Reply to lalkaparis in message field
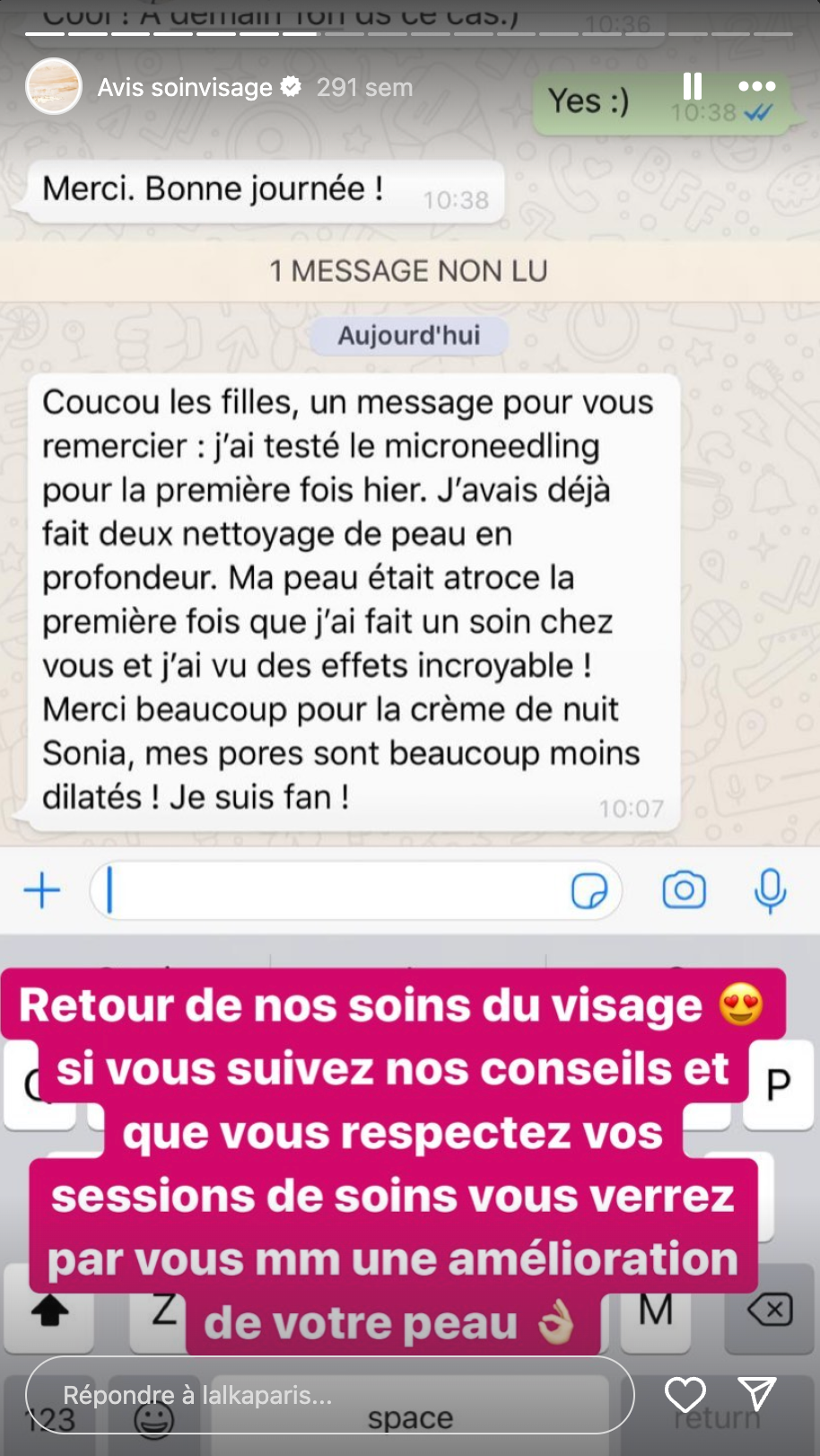 (x=329, y=1395)
